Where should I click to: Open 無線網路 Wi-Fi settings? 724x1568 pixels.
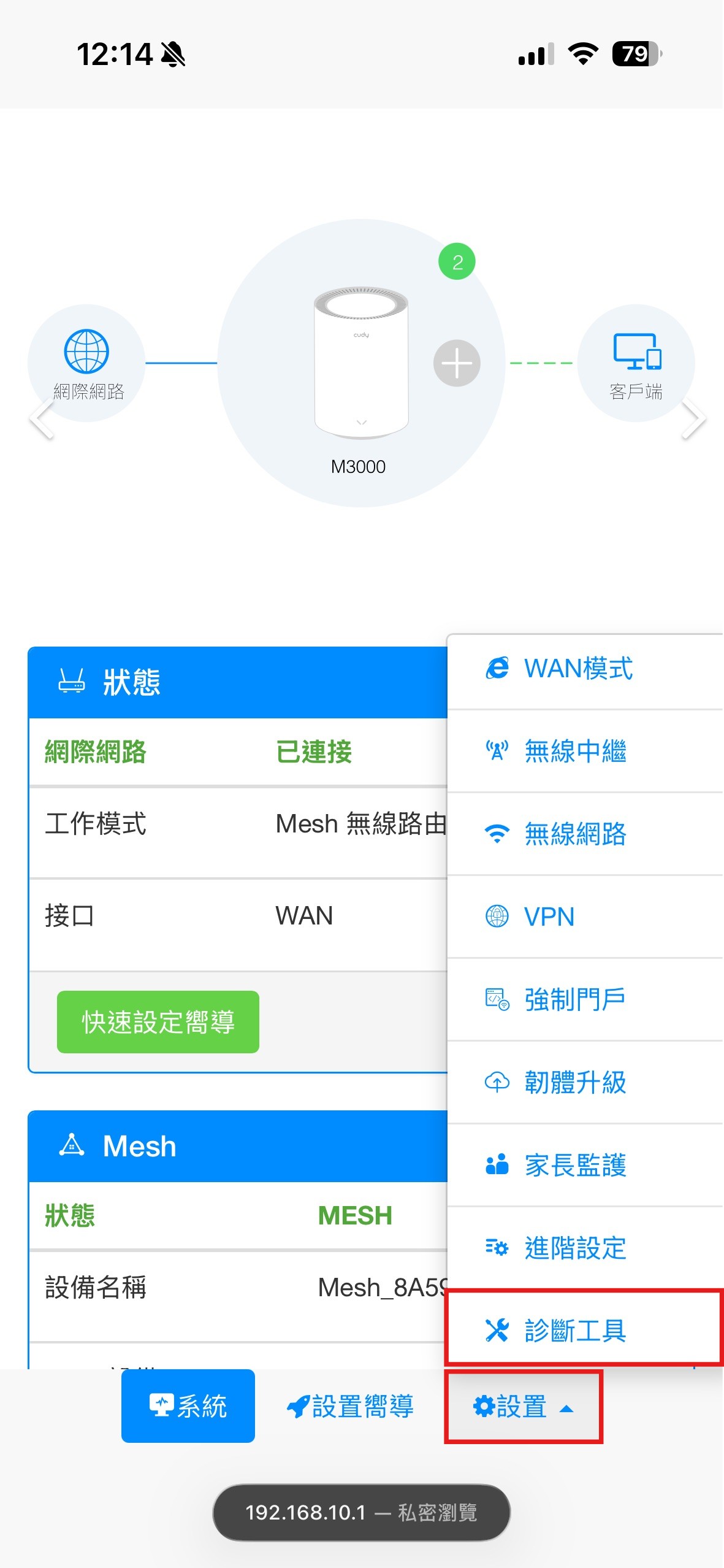pyautogui.click(x=498, y=834)
